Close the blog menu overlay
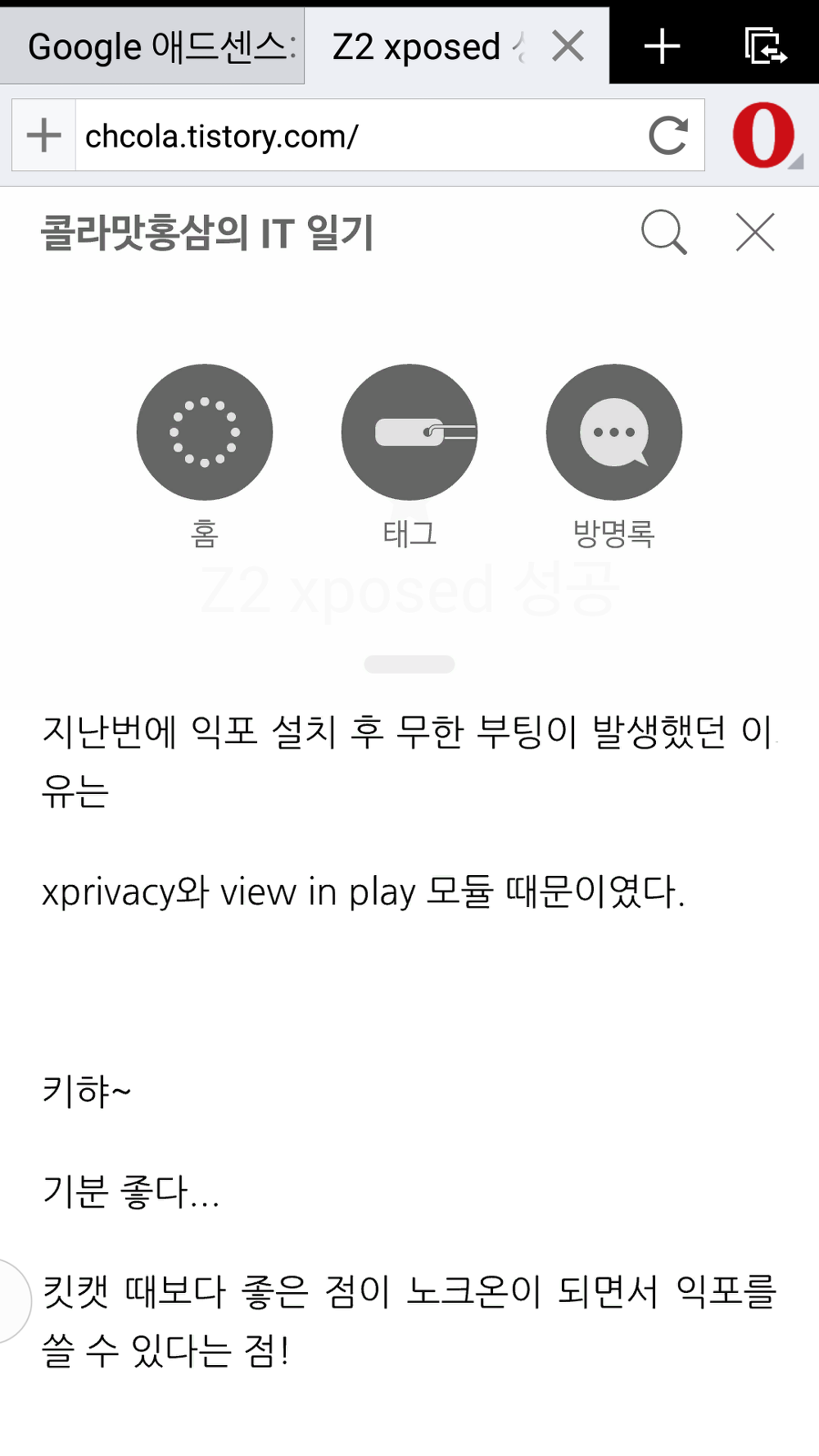819x1456 pixels. pyautogui.click(x=754, y=233)
